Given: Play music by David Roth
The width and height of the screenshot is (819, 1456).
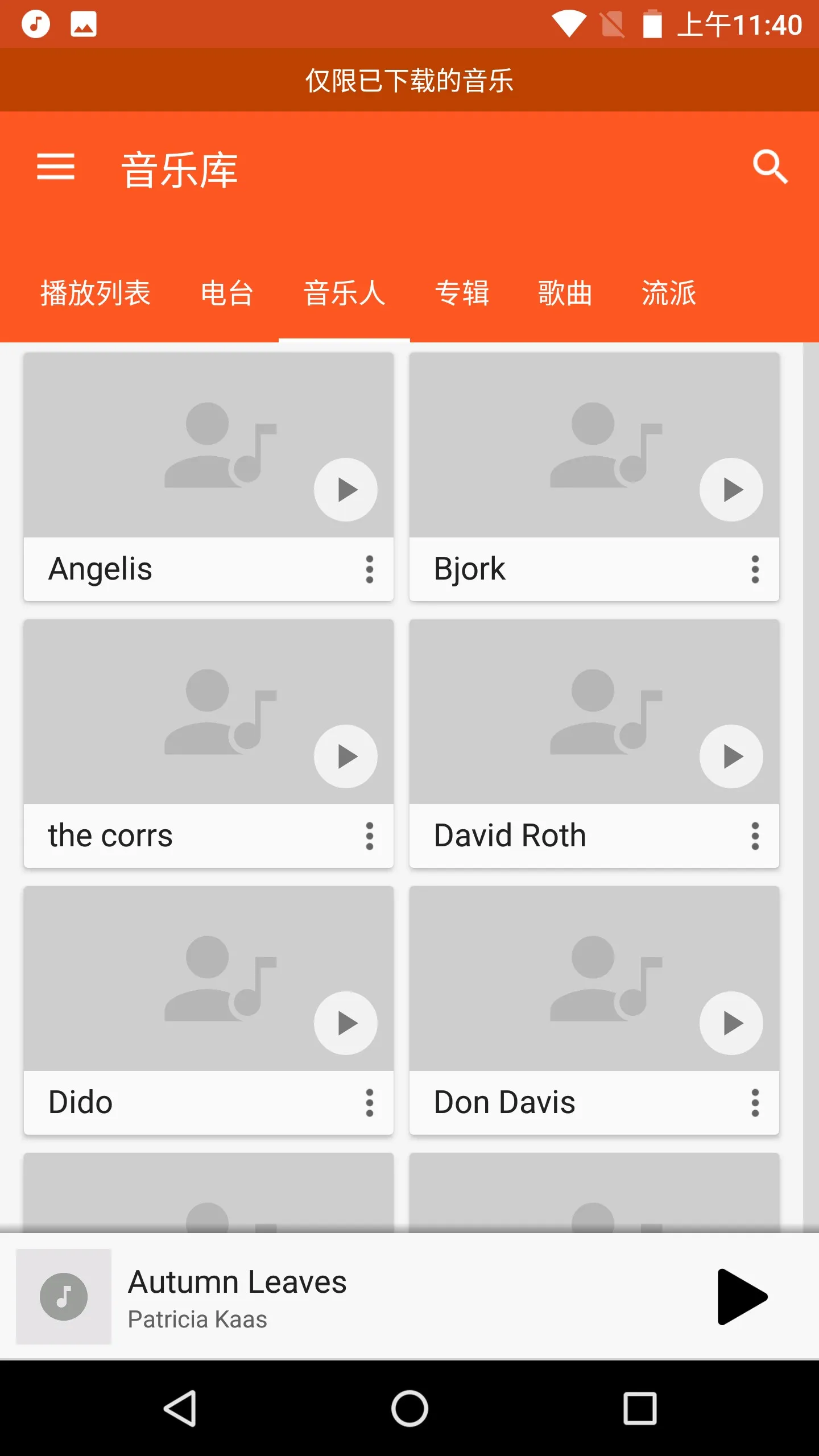Looking at the screenshot, I should click(x=731, y=756).
